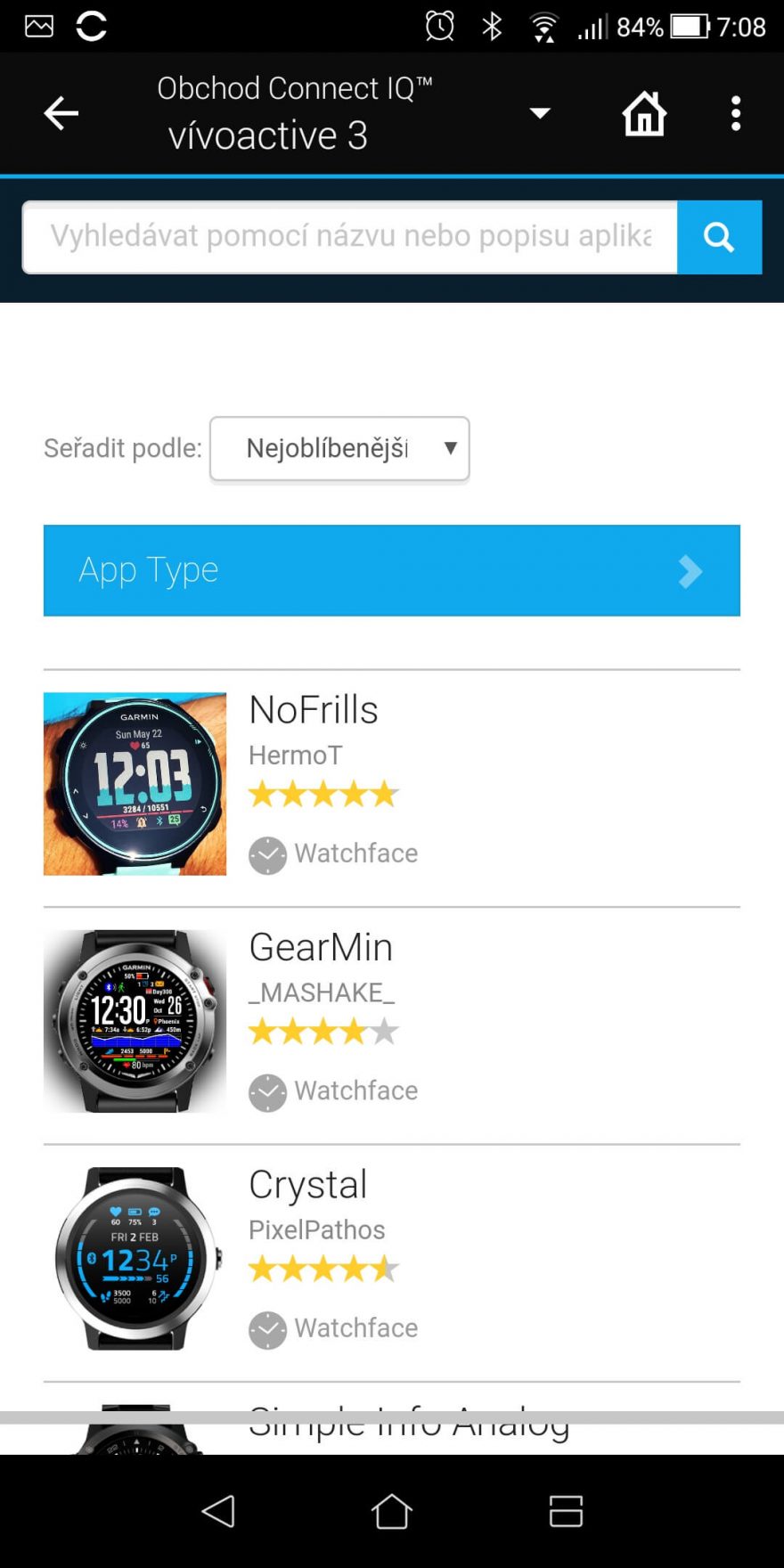The width and height of the screenshot is (784, 1568).
Task: Open the Nejoblíbenější sort dropdown
Action: click(x=339, y=448)
